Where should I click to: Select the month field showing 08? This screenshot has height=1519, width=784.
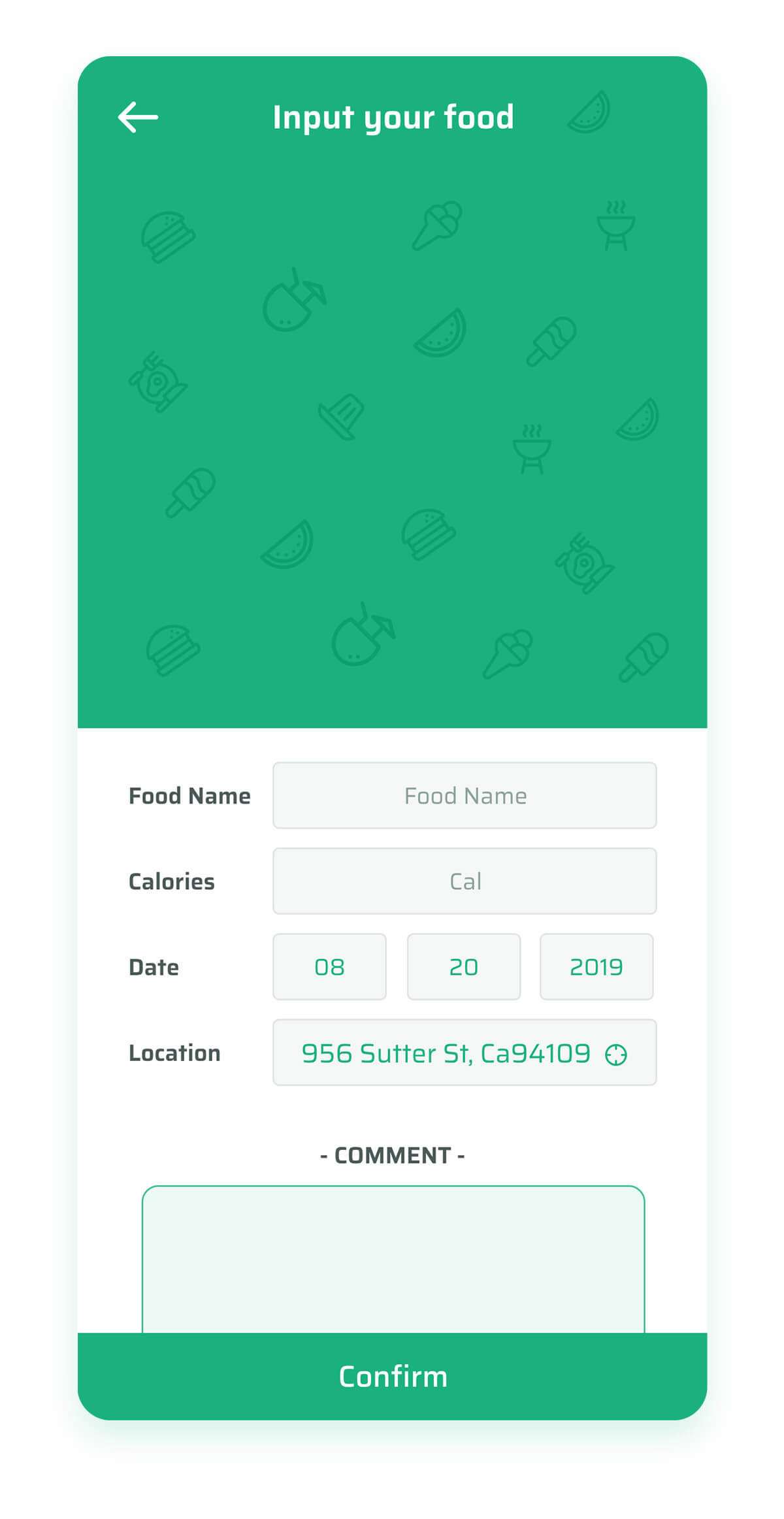coord(329,966)
